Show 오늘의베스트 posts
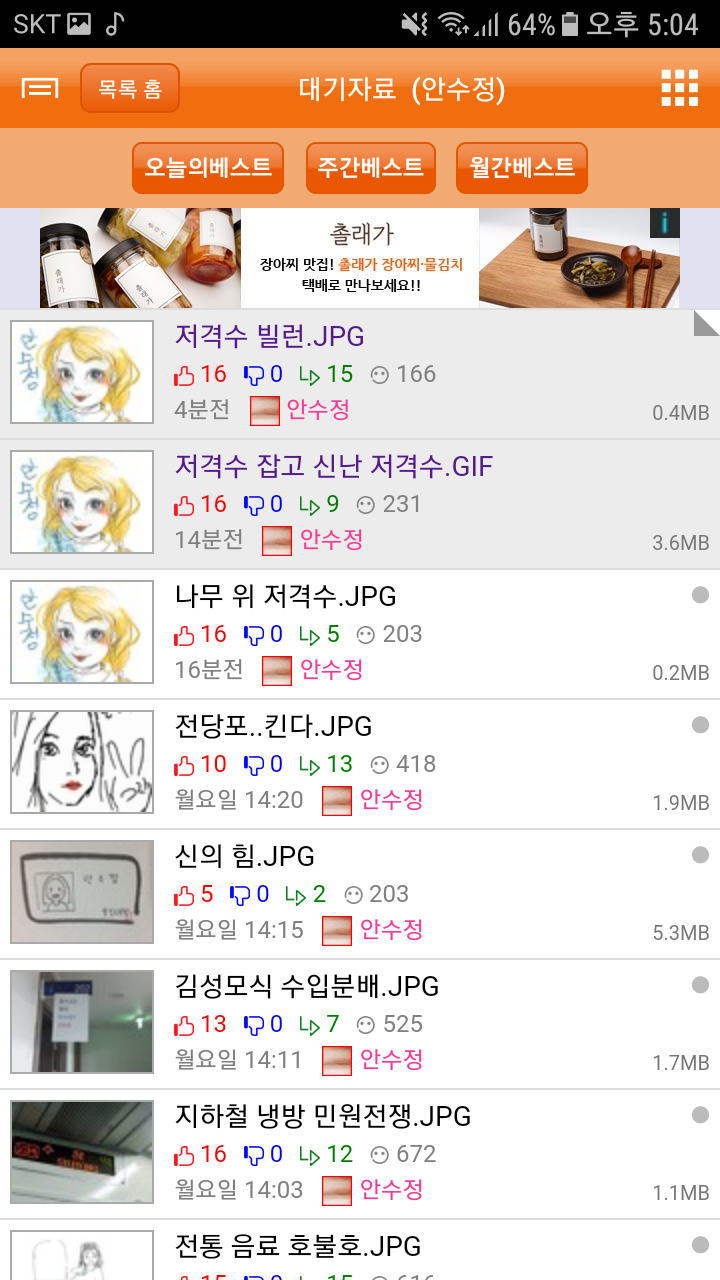 coord(208,167)
